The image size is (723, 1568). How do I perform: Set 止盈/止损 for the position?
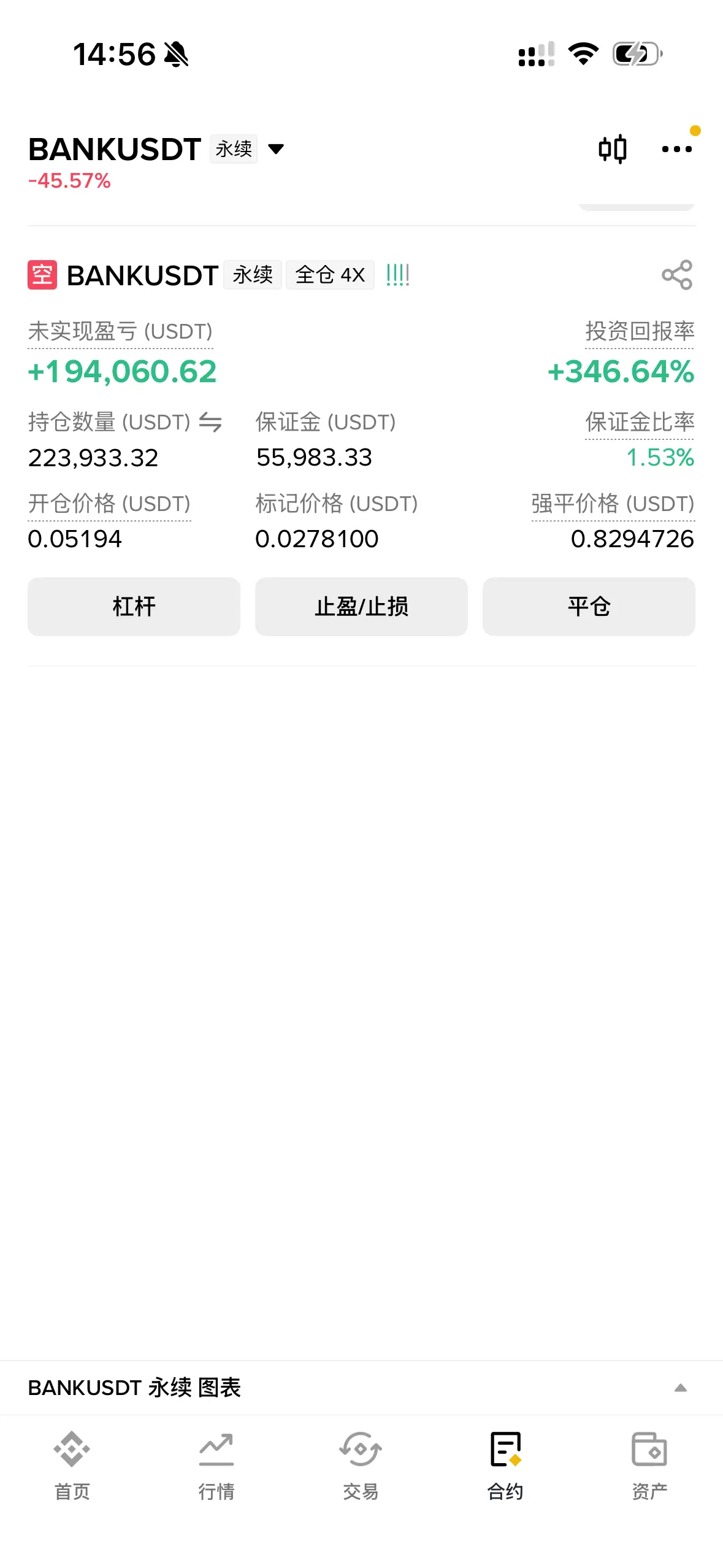pyautogui.click(x=361, y=606)
